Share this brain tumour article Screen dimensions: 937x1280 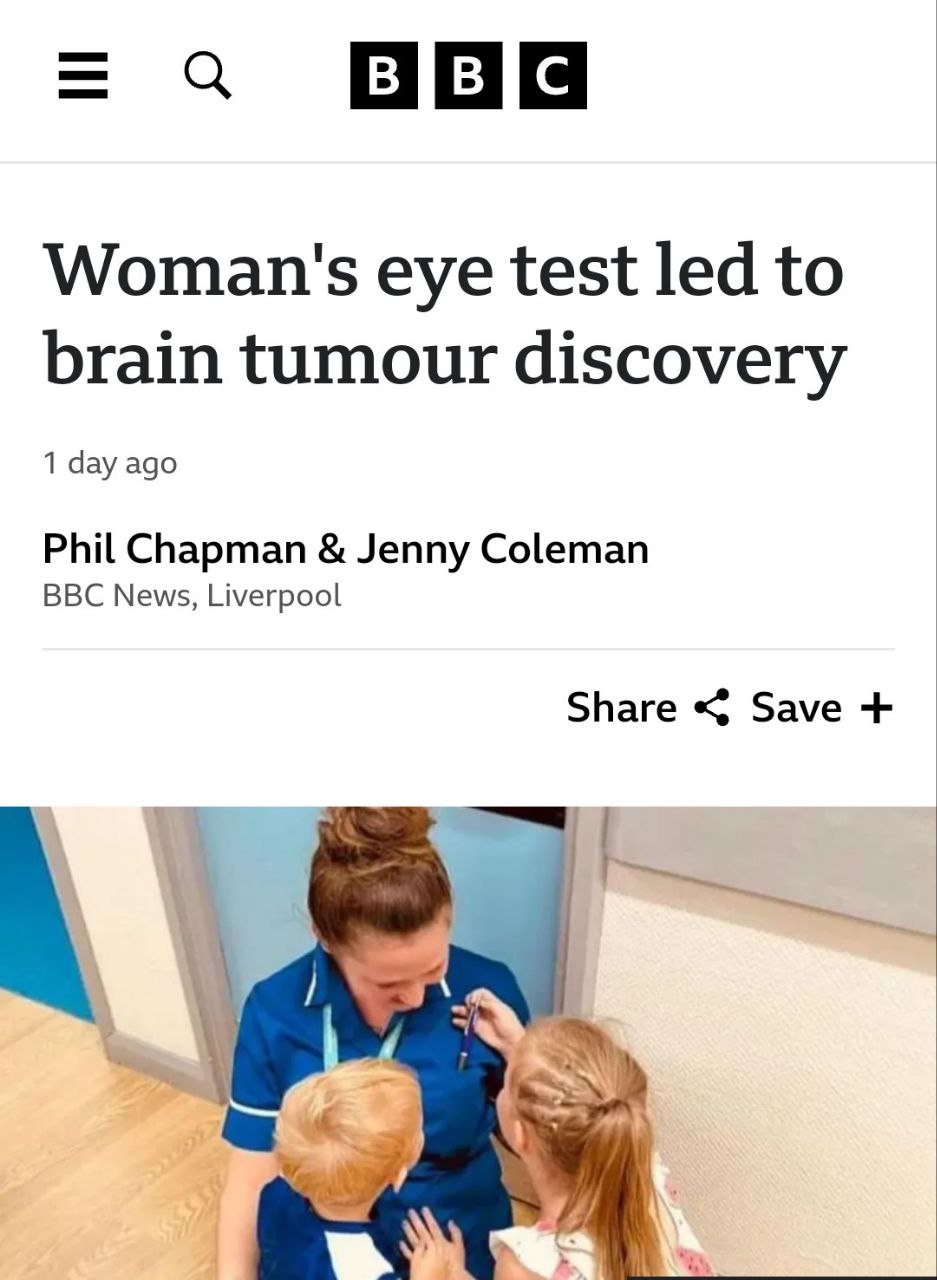(648, 707)
